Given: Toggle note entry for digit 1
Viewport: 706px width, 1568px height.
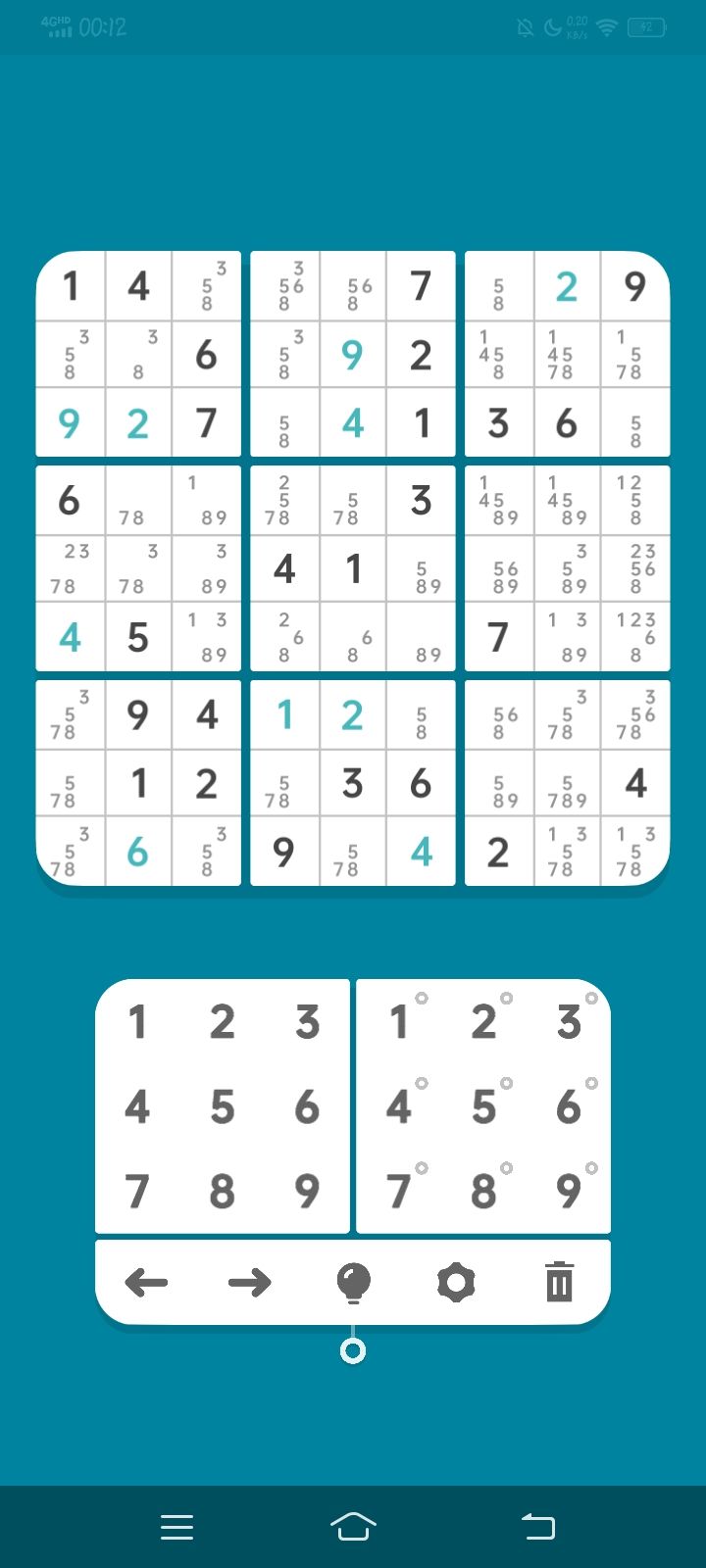Looking at the screenshot, I should (398, 1022).
